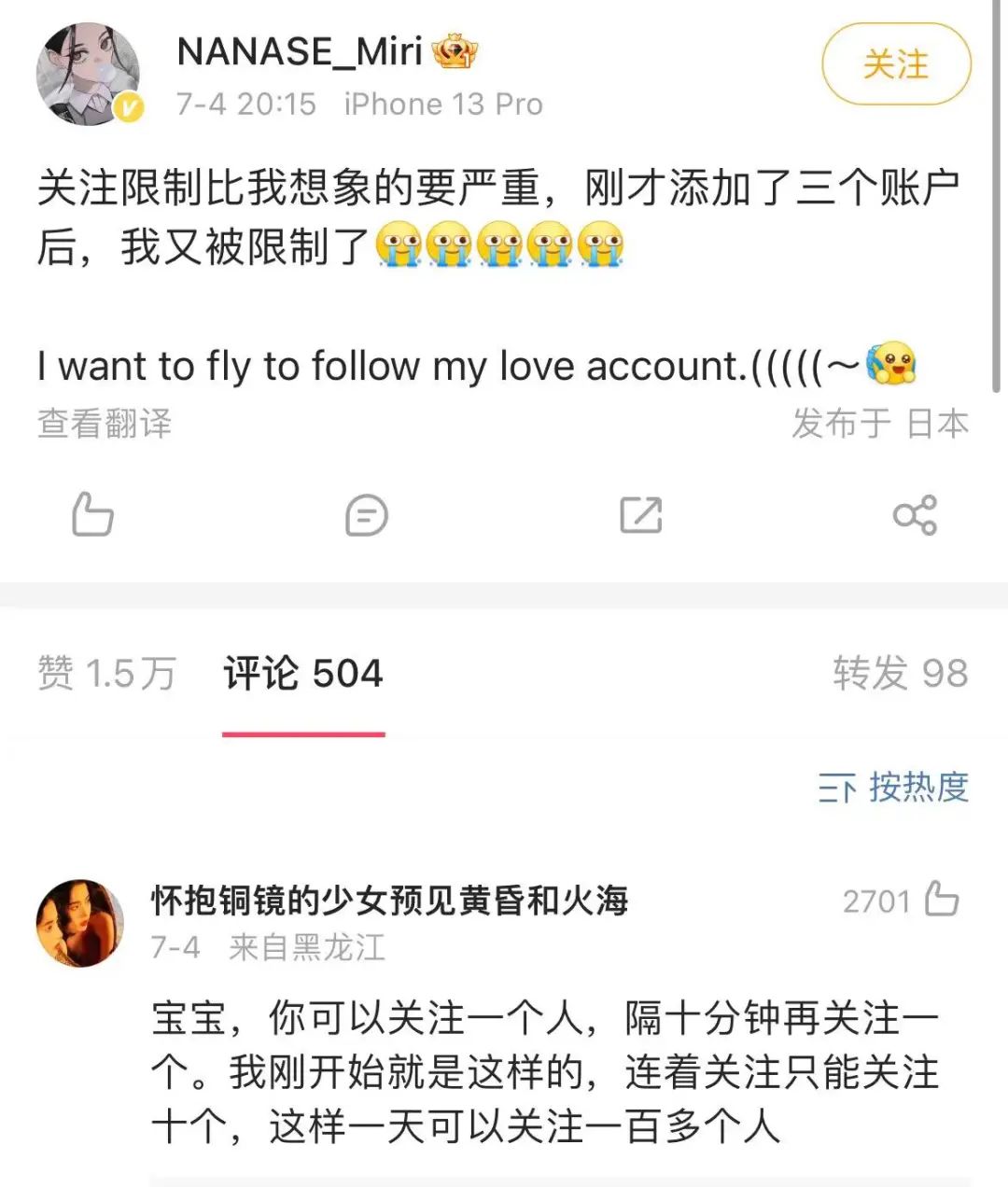
Task: Follow NANASE_Miri with the 关注 button
Action: pyautogui.click(x=895, y=64)
